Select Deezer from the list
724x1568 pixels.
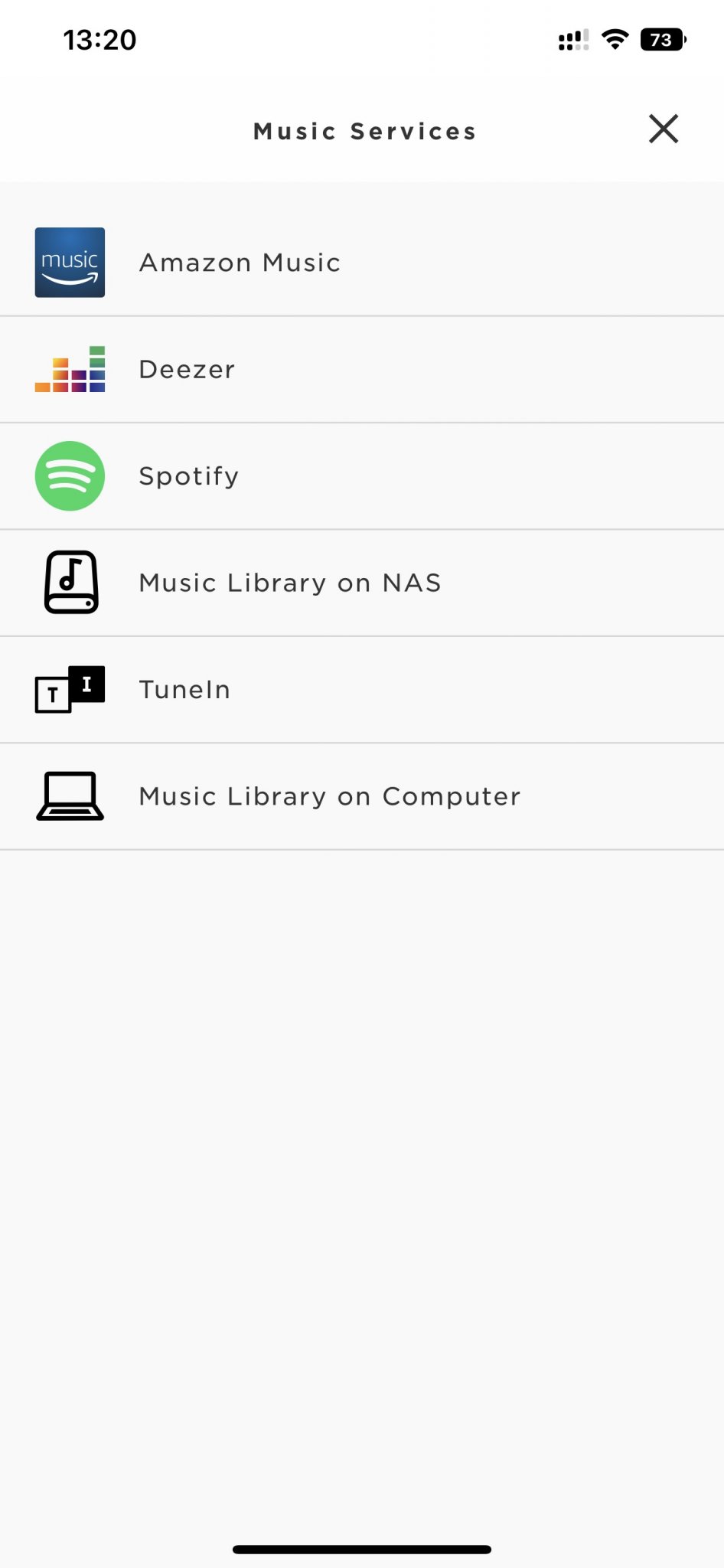click(x=188, y=369)
